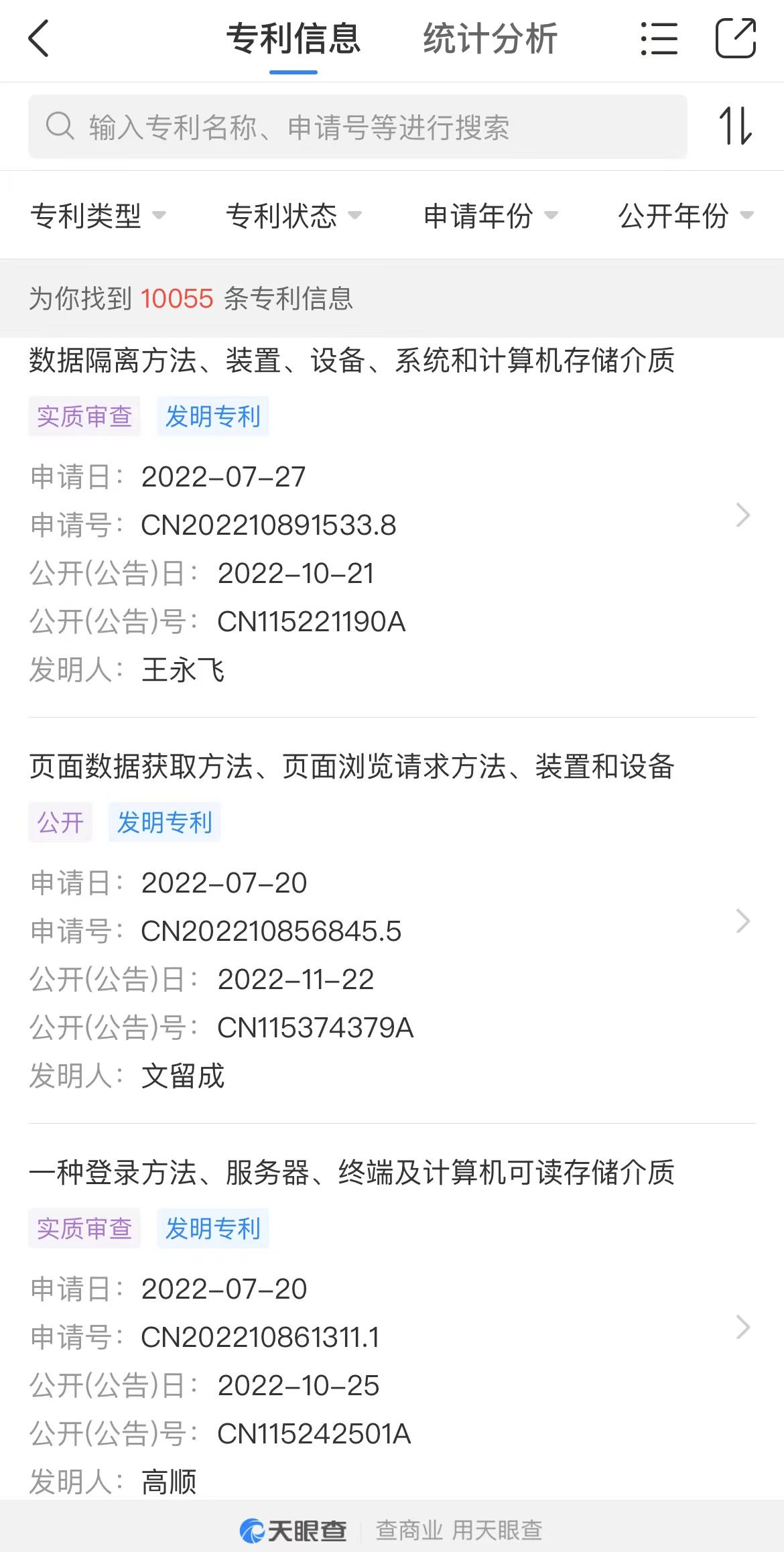This screenshot has width=784, height=1552.
Task: Open patent 页面数据获取方法、页面浏览请求方法
Action: pyautogui.click(x=392, y=921)
